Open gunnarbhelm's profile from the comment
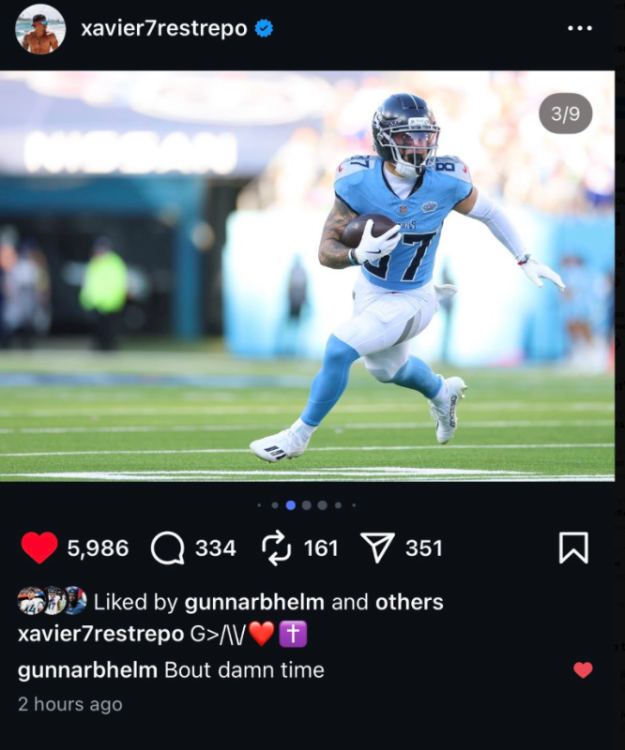 pyautogui.click(x=87, y=670)
